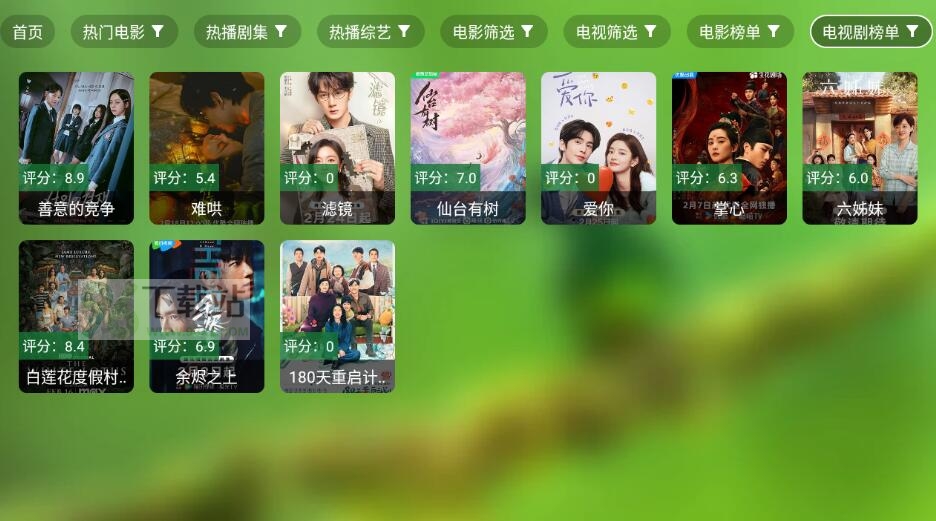Open the show 余烬之上
This screenshot has width=936, height=521.
click(x=207, y=316)
